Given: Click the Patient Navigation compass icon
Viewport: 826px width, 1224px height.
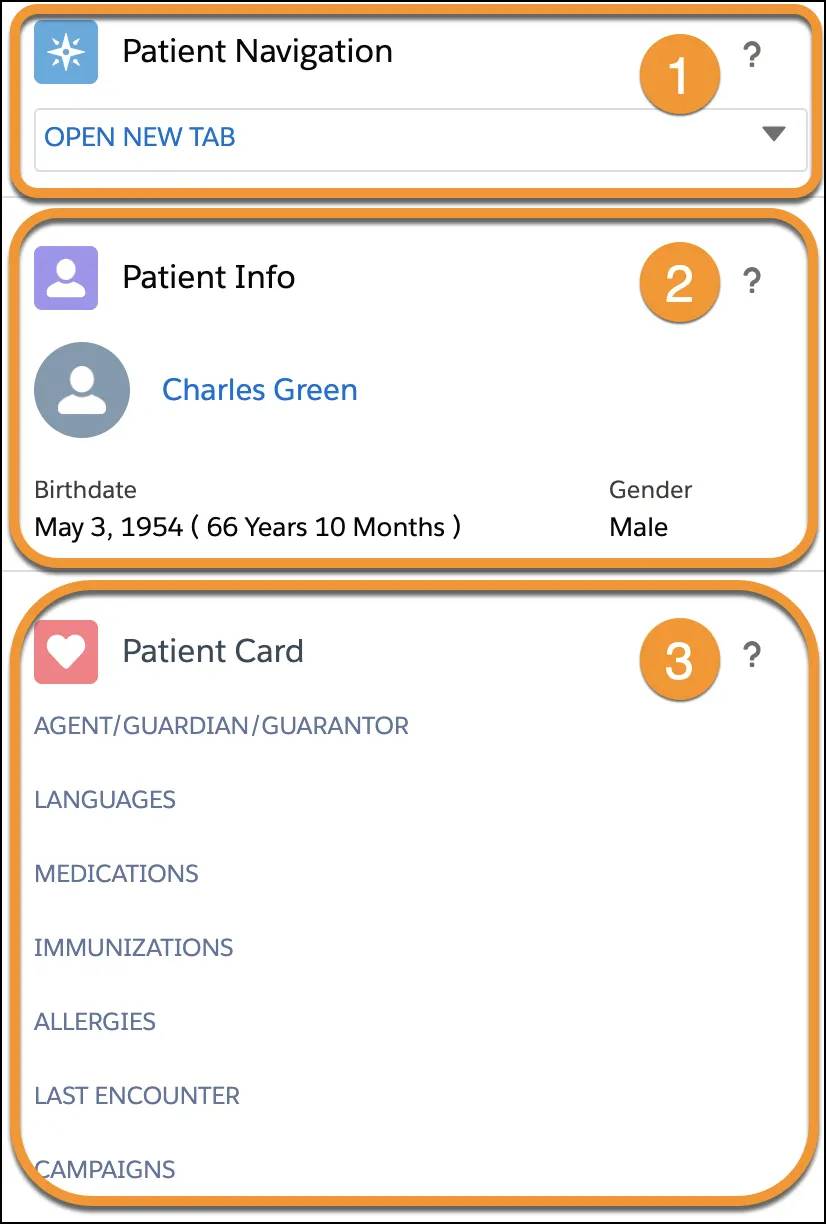Looking at the screenshot, I should click(x=65, y=51).
